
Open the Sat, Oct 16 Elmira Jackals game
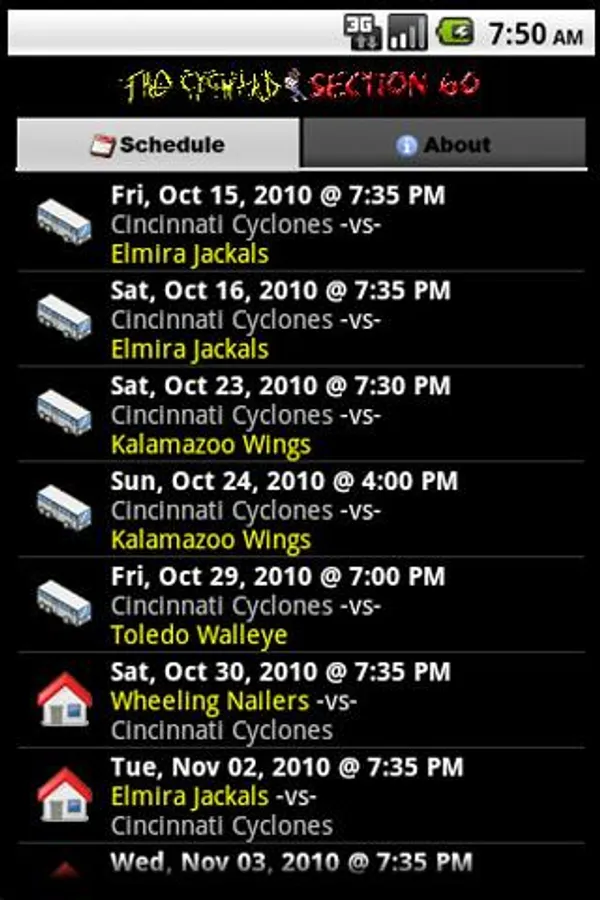[x=300, y=320]
